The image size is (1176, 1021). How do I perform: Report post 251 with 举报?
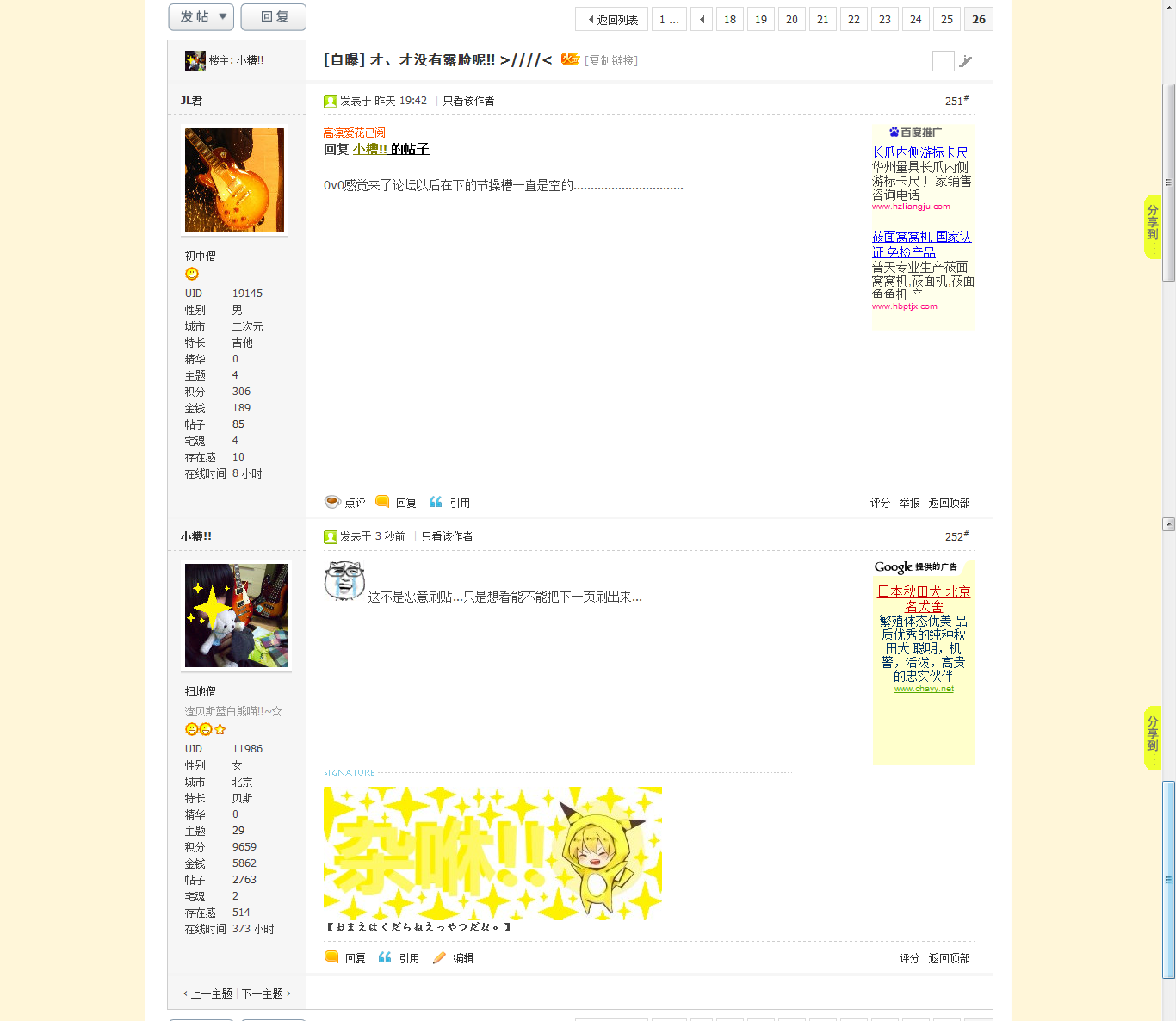coord(909,503)
